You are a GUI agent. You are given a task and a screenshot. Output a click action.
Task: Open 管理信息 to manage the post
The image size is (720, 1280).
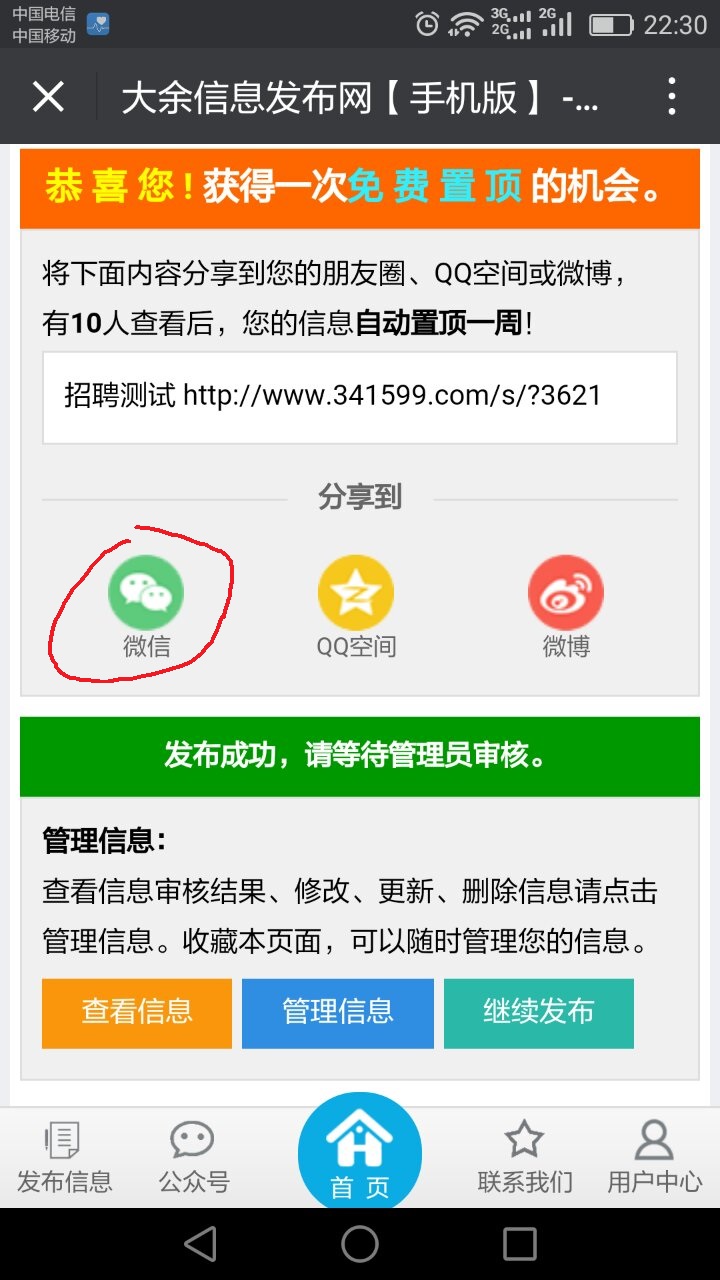(x=338, y=1012)
